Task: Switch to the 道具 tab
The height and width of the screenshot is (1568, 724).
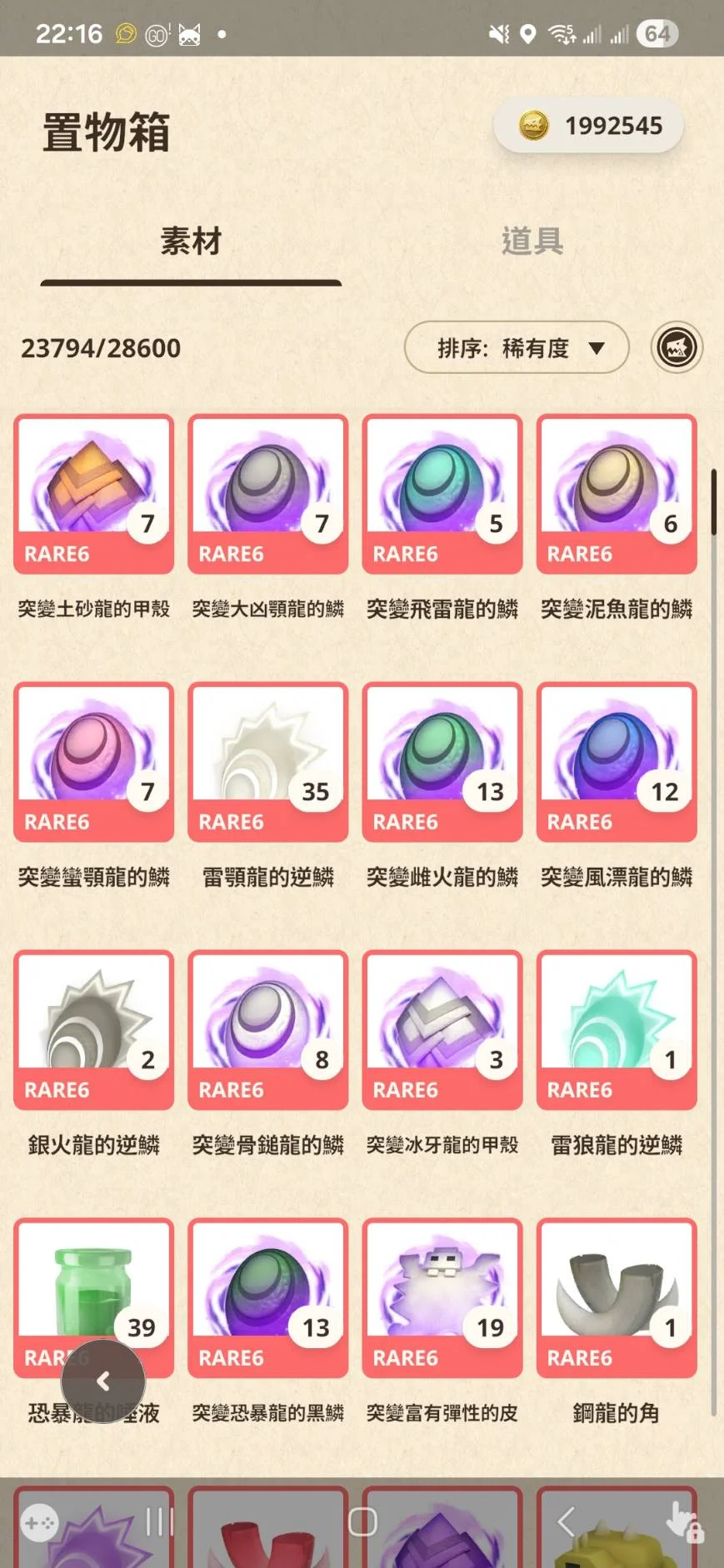Action: (x=532, y=241)
